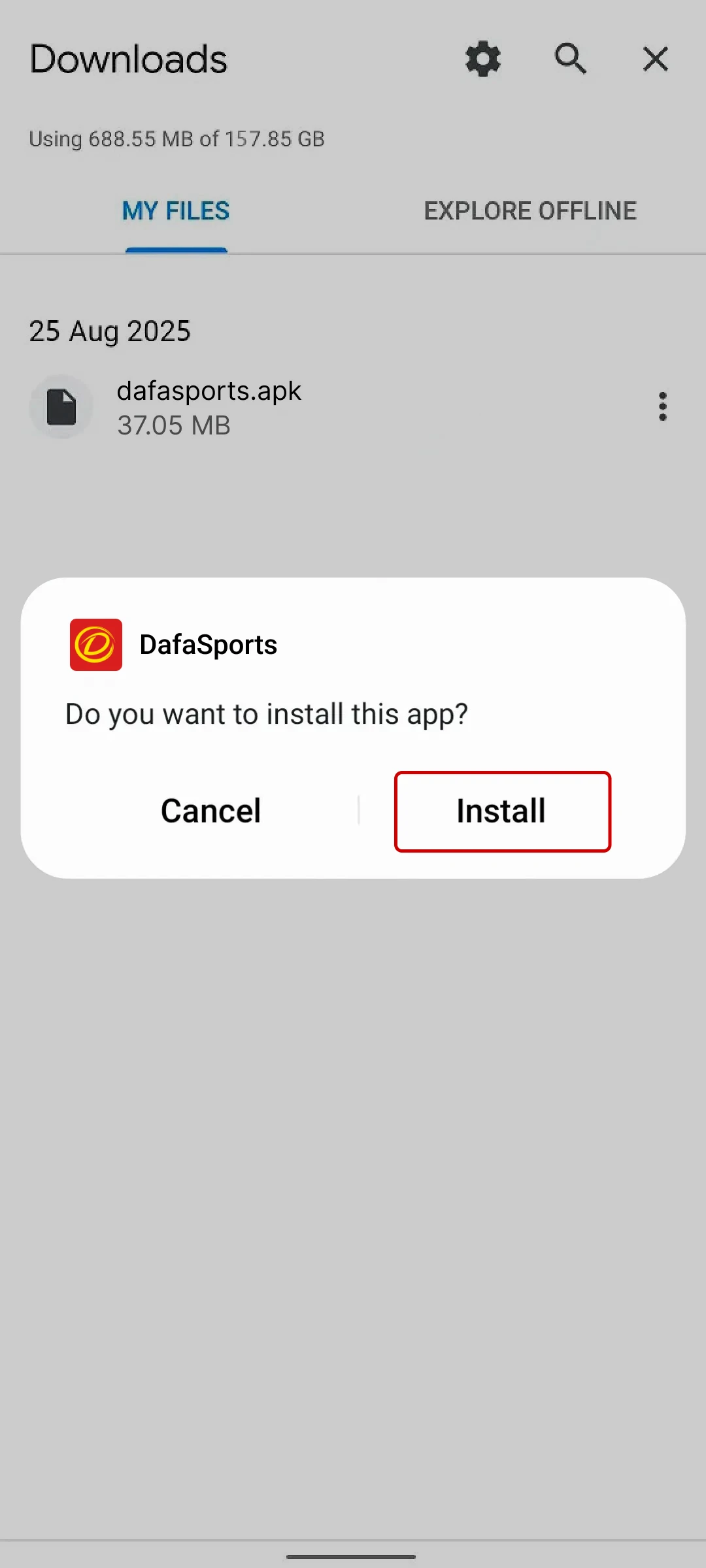
Task: Tap the navigation handle at screen bottom
Action: click(353, 1558)
